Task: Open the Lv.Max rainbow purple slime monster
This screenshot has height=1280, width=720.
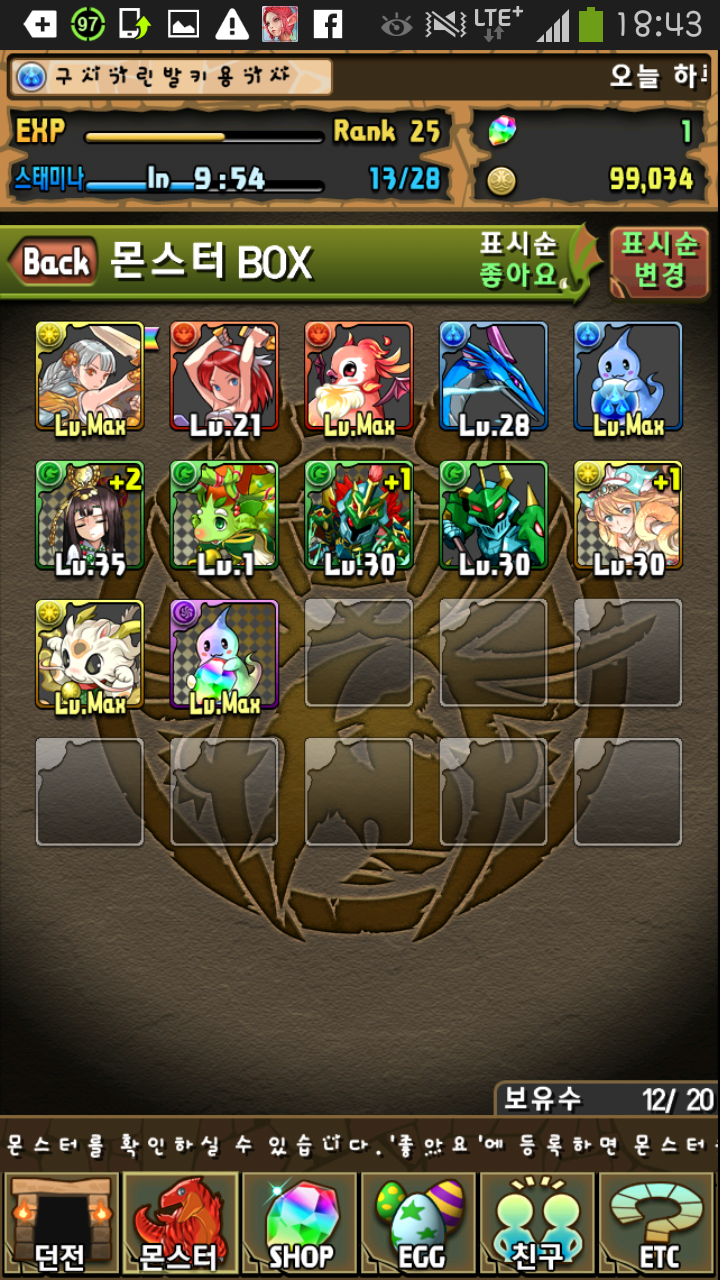Action: (224, 654)
